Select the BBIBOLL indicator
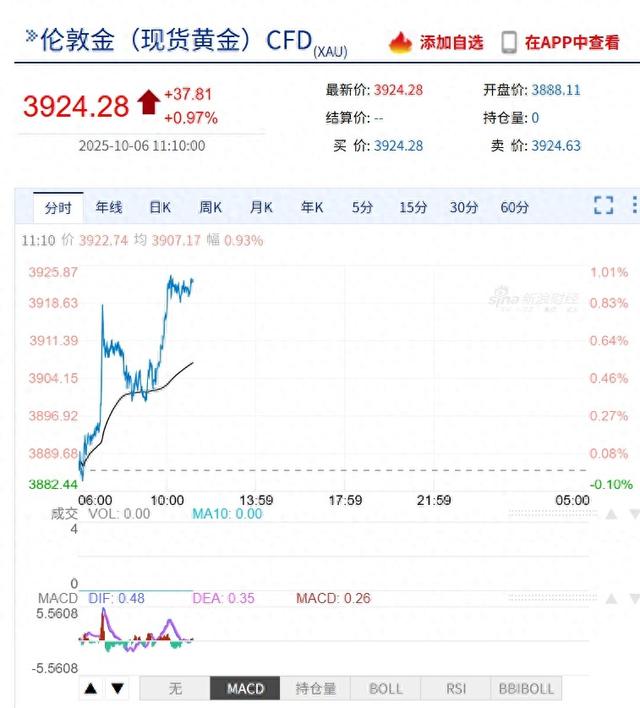Viewport: 640px width, 708px height. [525, 688]
